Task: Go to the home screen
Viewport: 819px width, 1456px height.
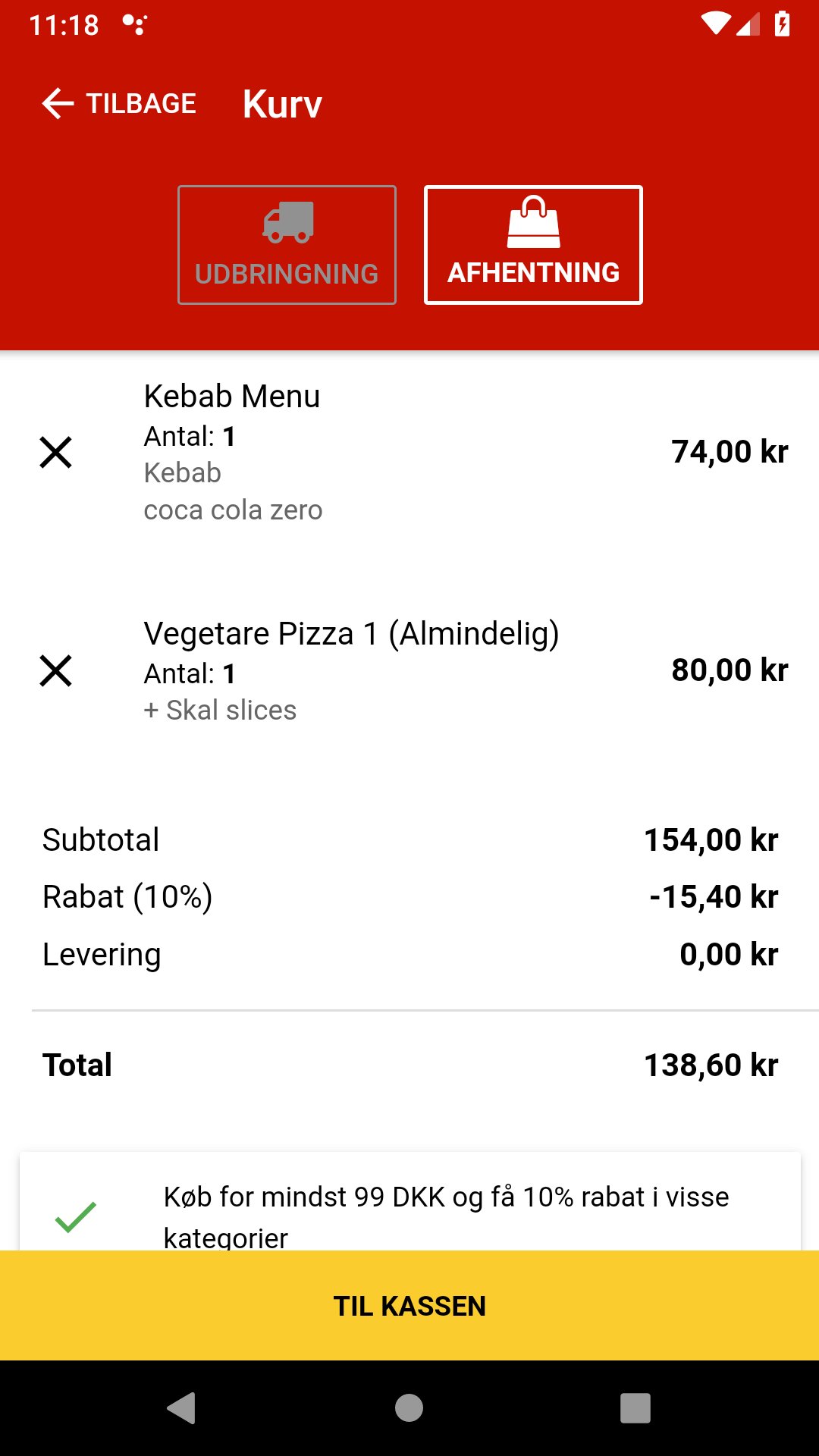Action: tap(409, 1408)
